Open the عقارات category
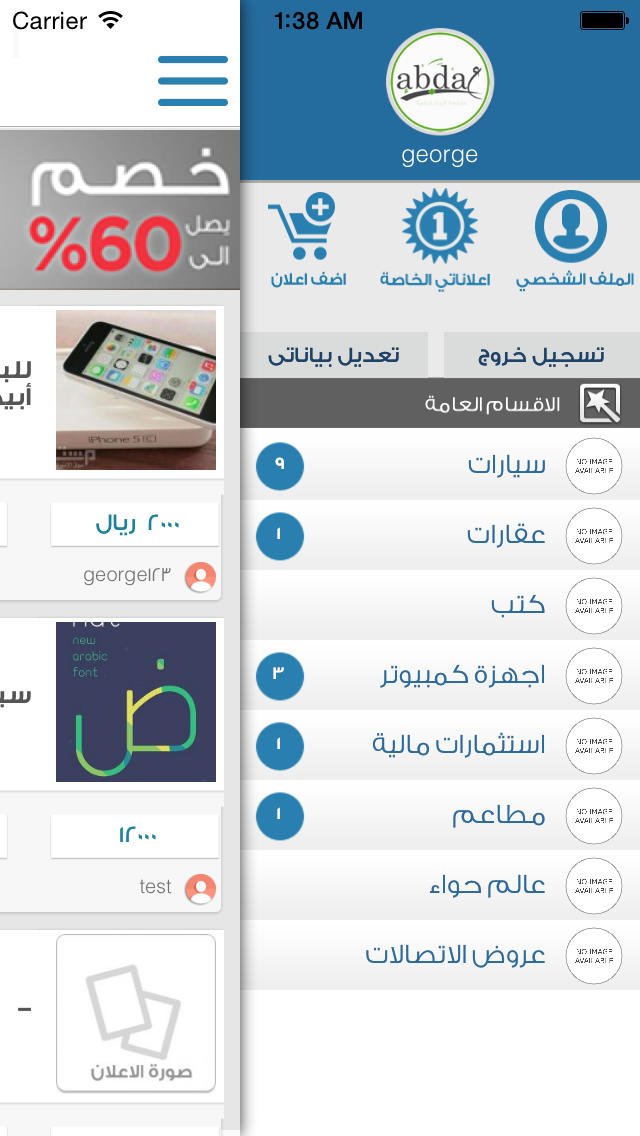The height and width of the screenshot is (1136, 640). pos(440,535)
